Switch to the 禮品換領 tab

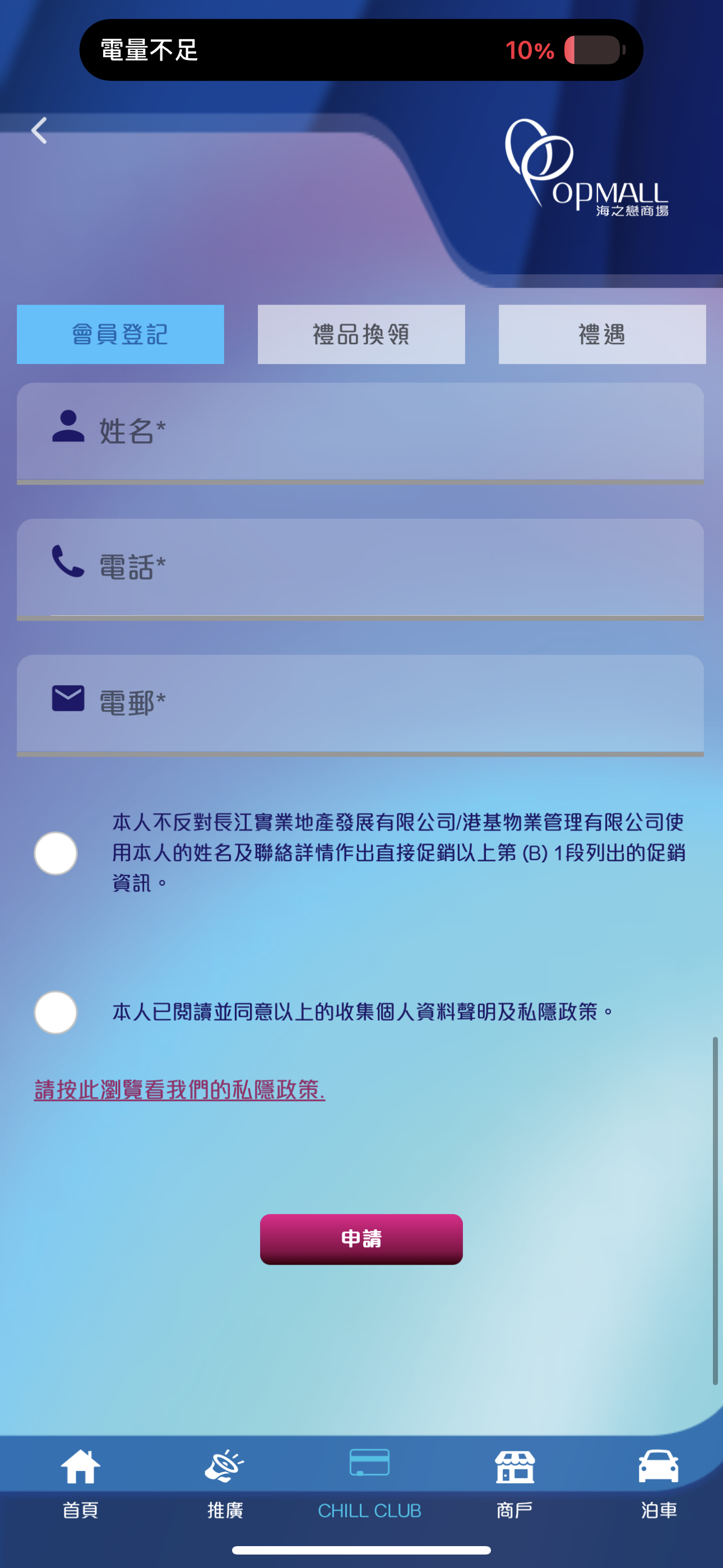click(361, 334)
